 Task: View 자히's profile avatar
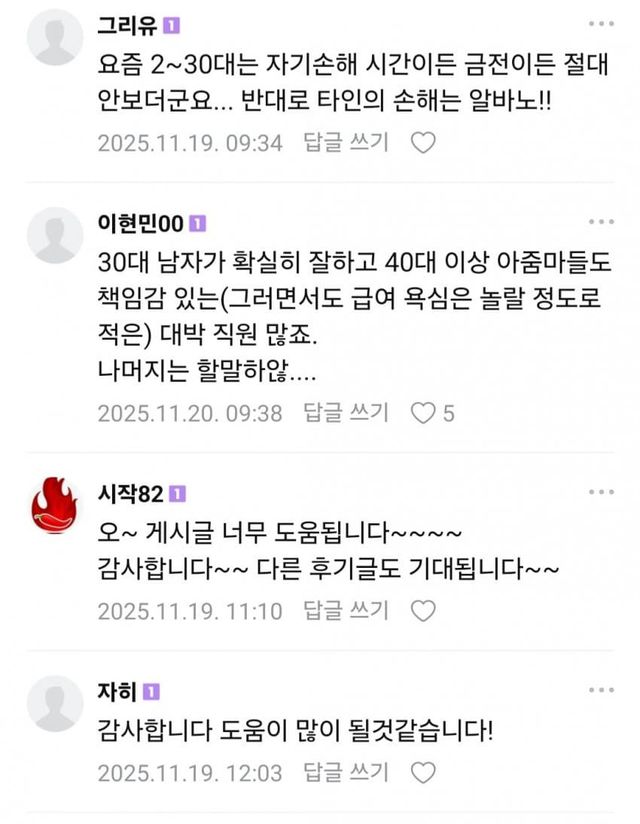55,704
